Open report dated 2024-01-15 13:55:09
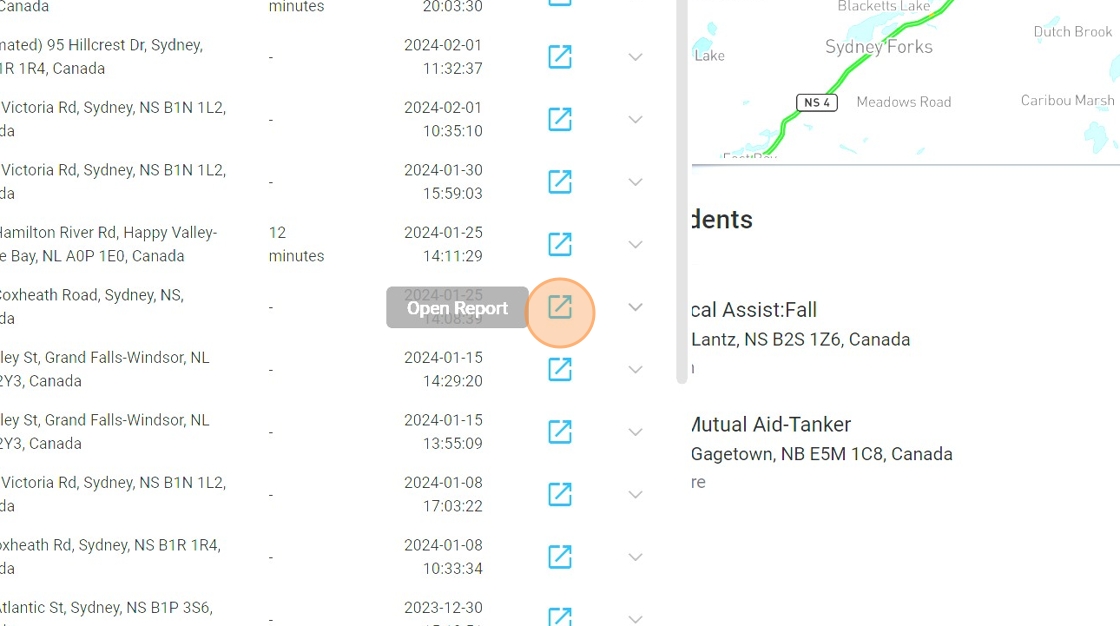Image resolution: width=1120 pixels, height=626 pixels. coord(560,432)
